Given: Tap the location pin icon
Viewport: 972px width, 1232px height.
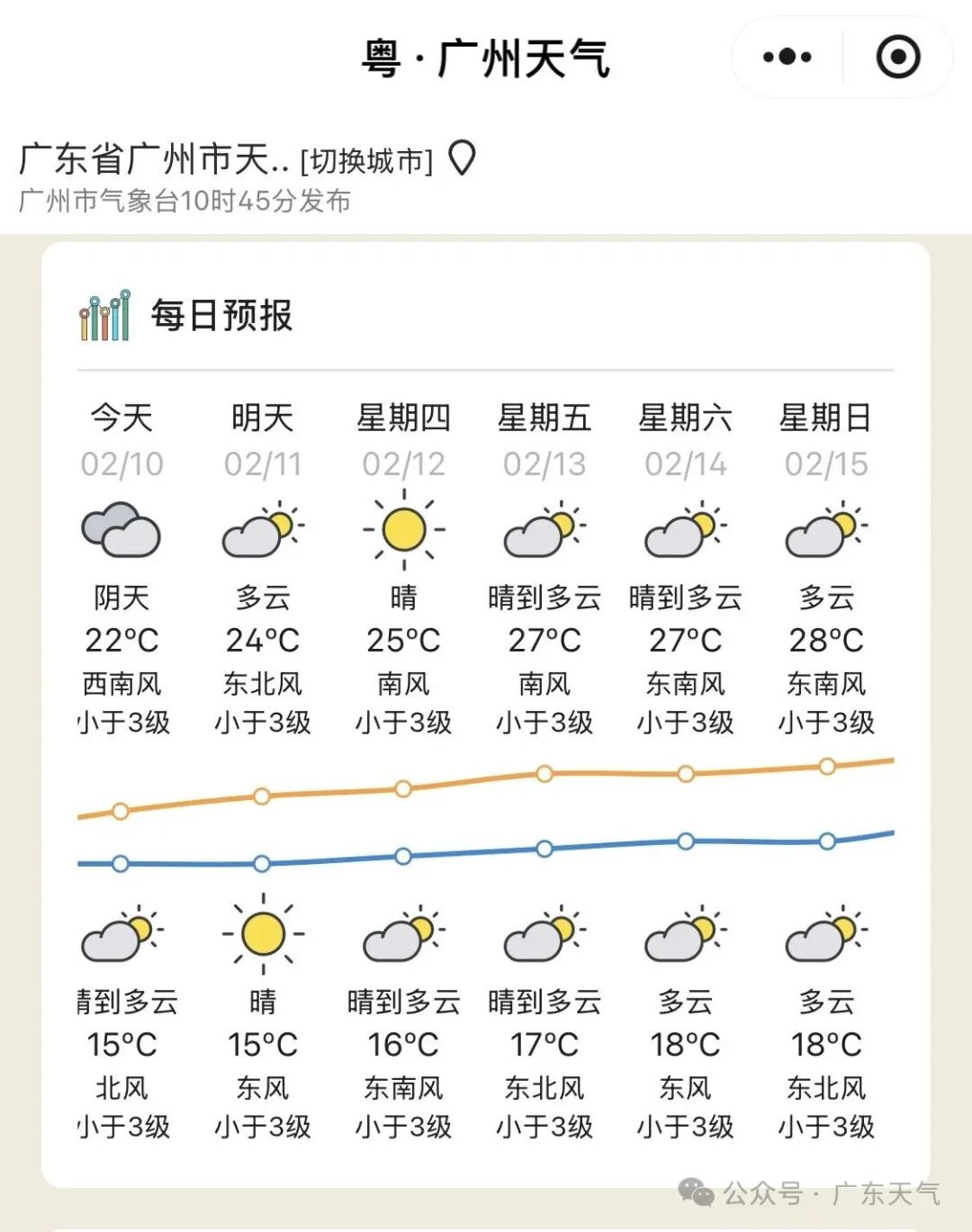Looking at the screenshot, I should click(462, 158).
